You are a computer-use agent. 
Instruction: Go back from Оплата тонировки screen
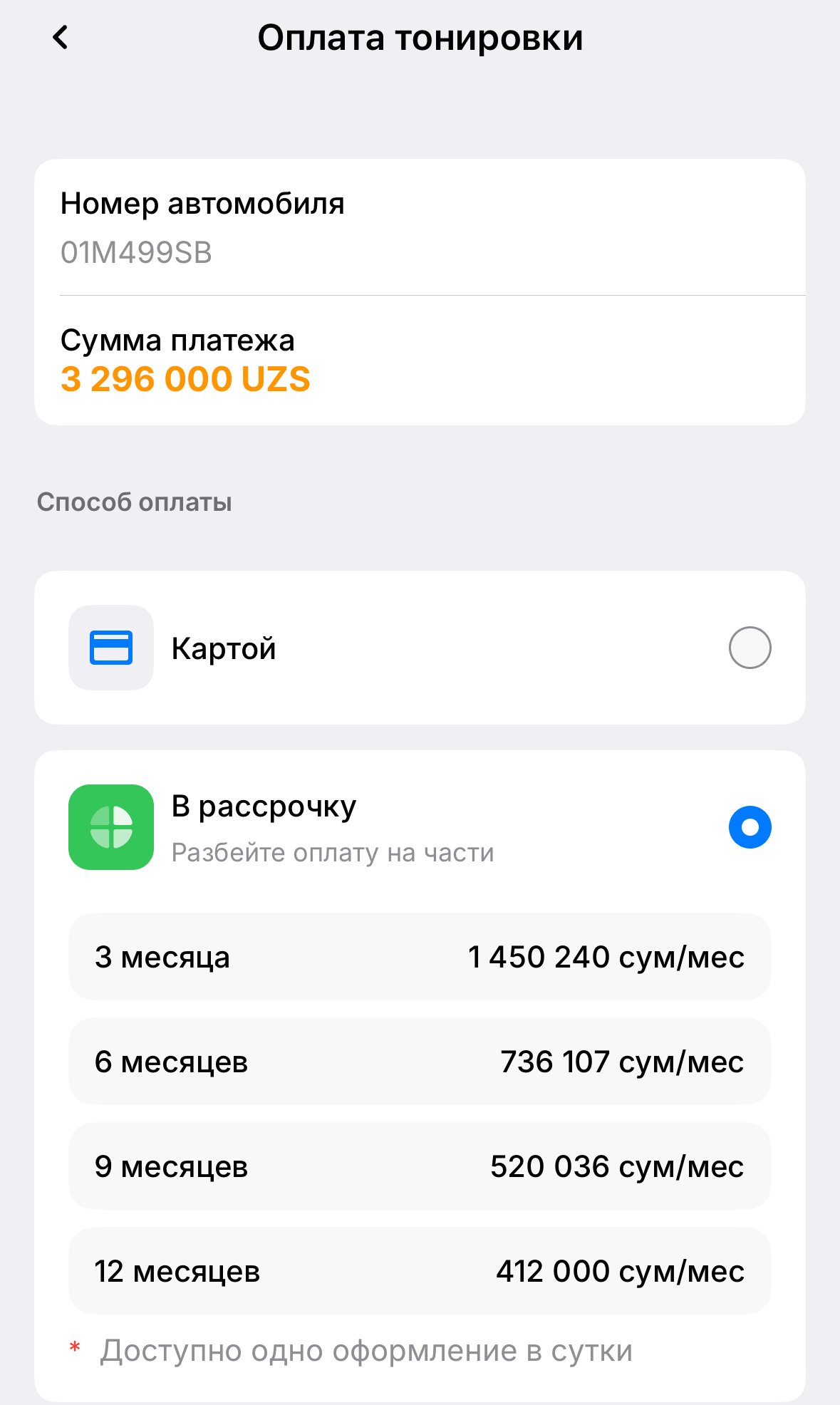click(x=61, y=38)
